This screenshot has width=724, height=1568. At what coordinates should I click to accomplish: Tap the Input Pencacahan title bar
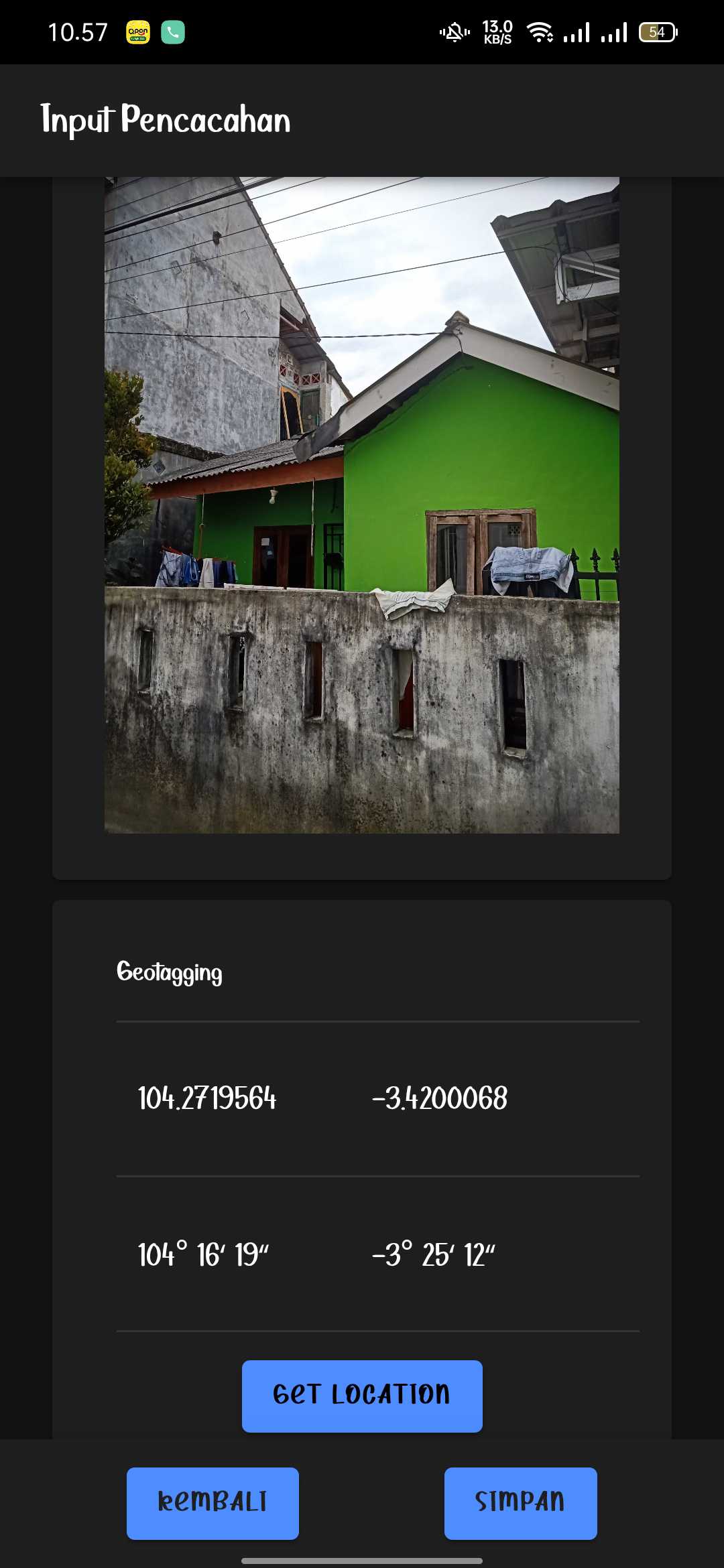(165, 119)
